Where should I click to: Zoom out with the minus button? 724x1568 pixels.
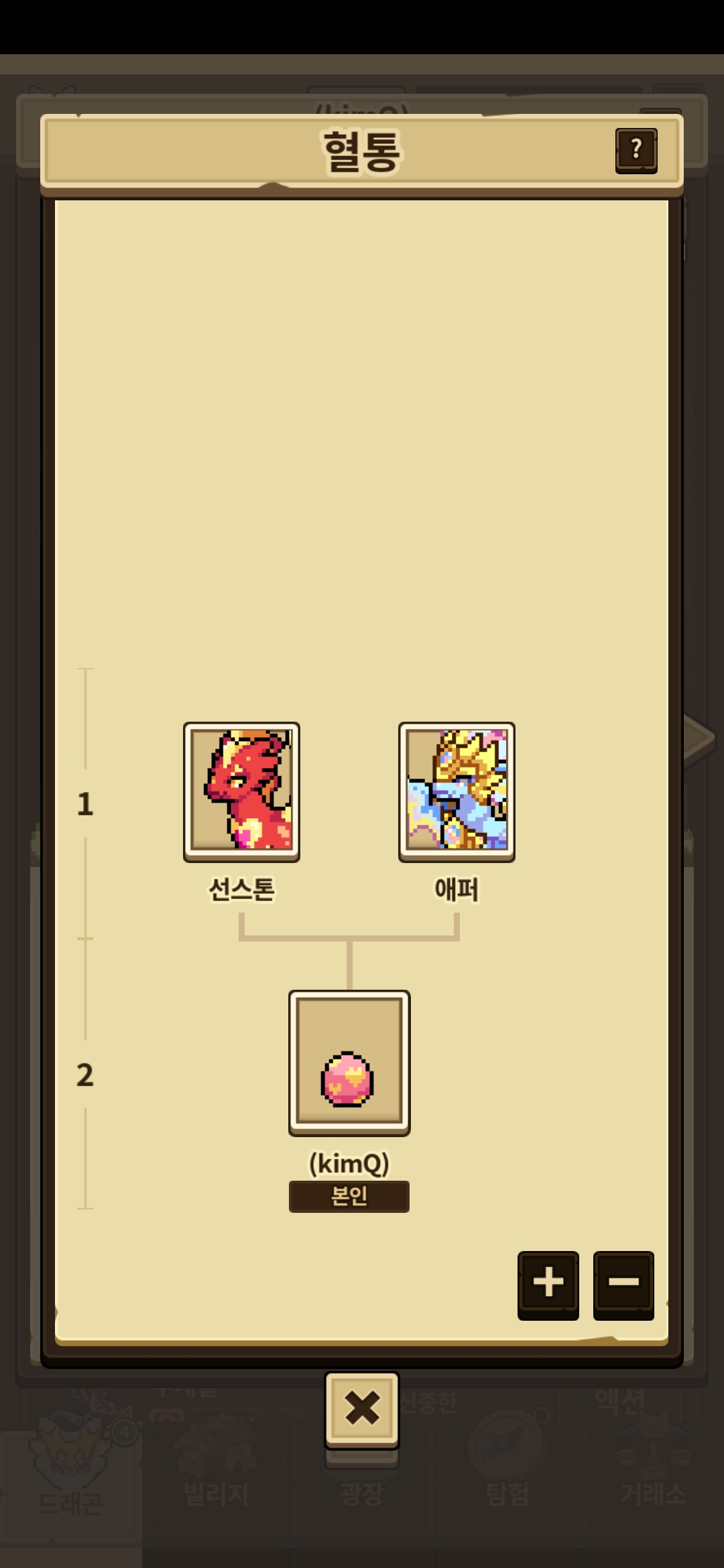pyautogui.click(x=623, y=1283)
